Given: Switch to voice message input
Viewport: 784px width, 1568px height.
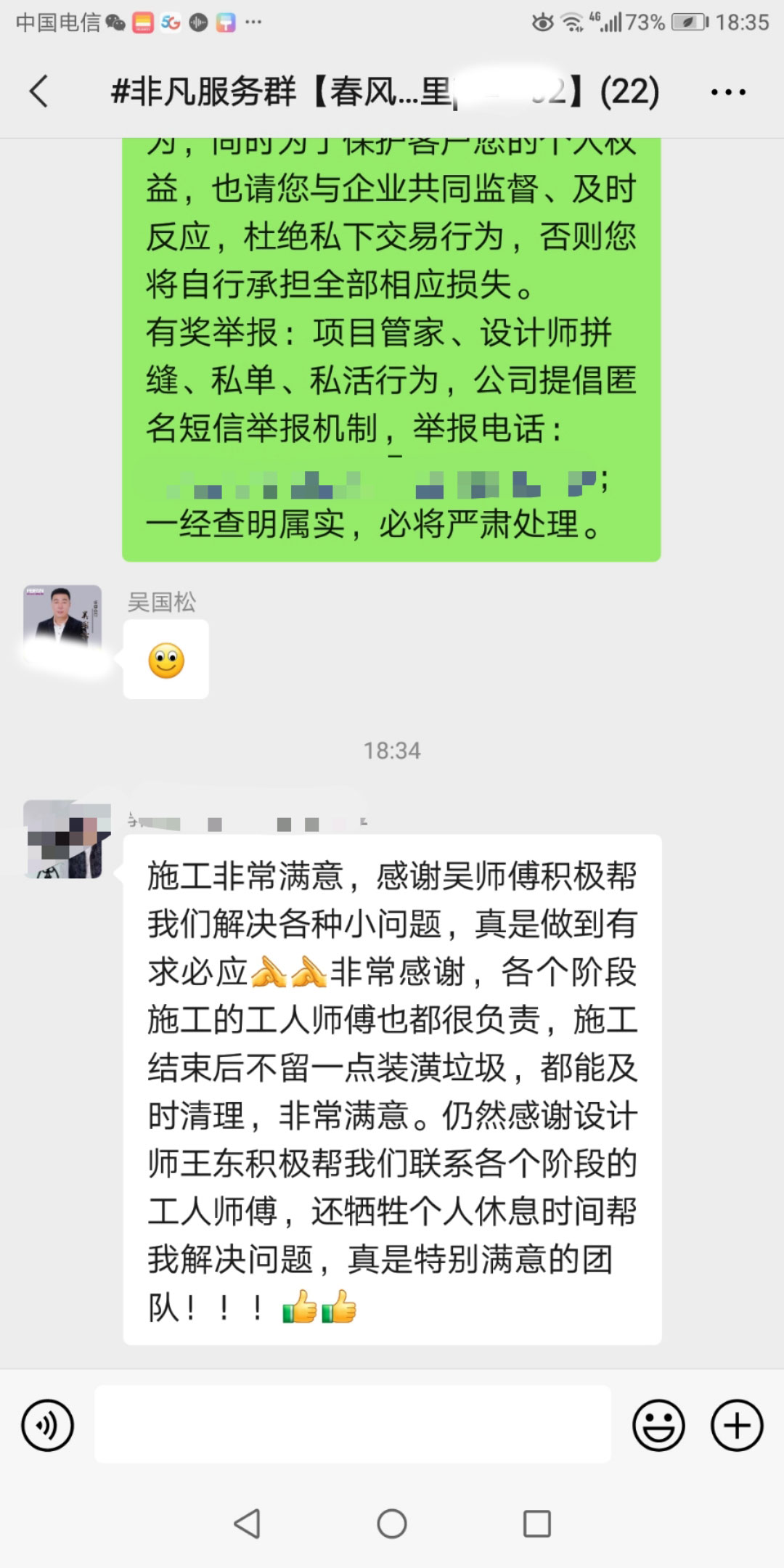Looking at the screenshot, I should (48, 1426).
